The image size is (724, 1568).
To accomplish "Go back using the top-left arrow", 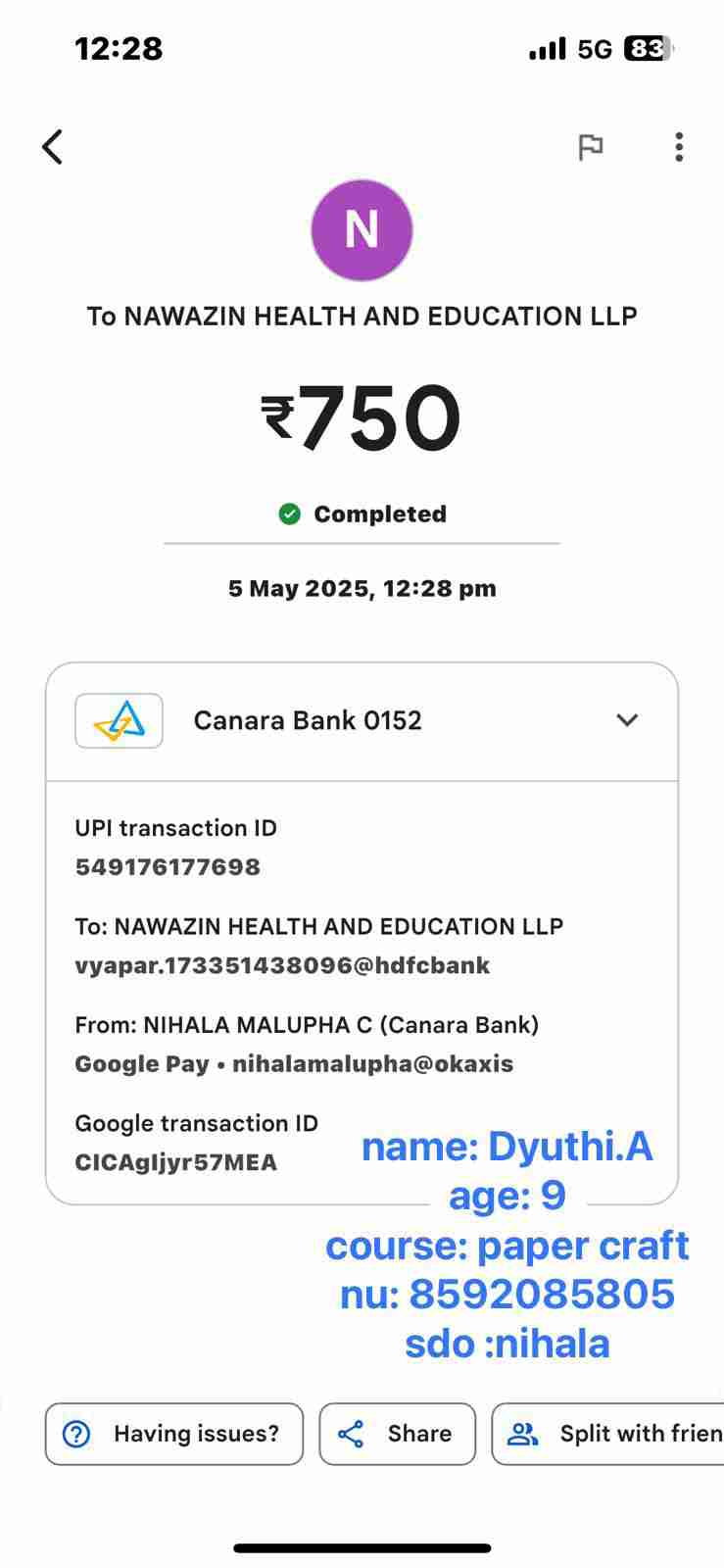I will pyautogui.click(x=53, y=147).
